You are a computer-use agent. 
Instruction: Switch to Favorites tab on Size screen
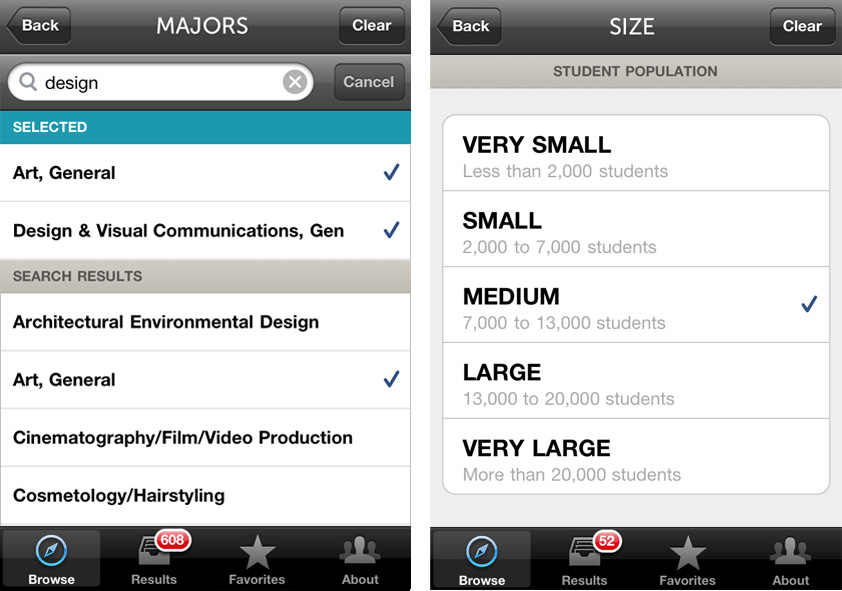point(687,560)
